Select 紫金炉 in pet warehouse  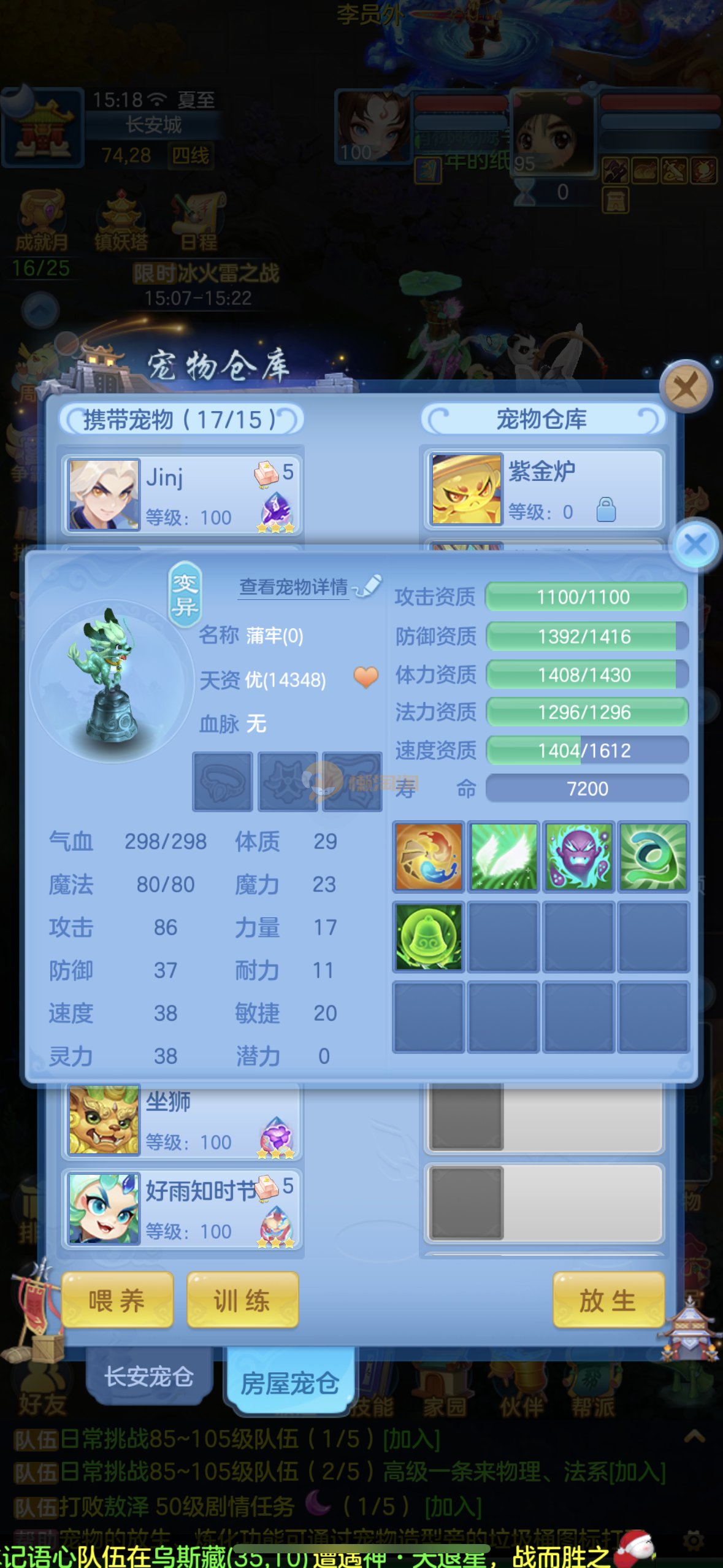point(543,490)
